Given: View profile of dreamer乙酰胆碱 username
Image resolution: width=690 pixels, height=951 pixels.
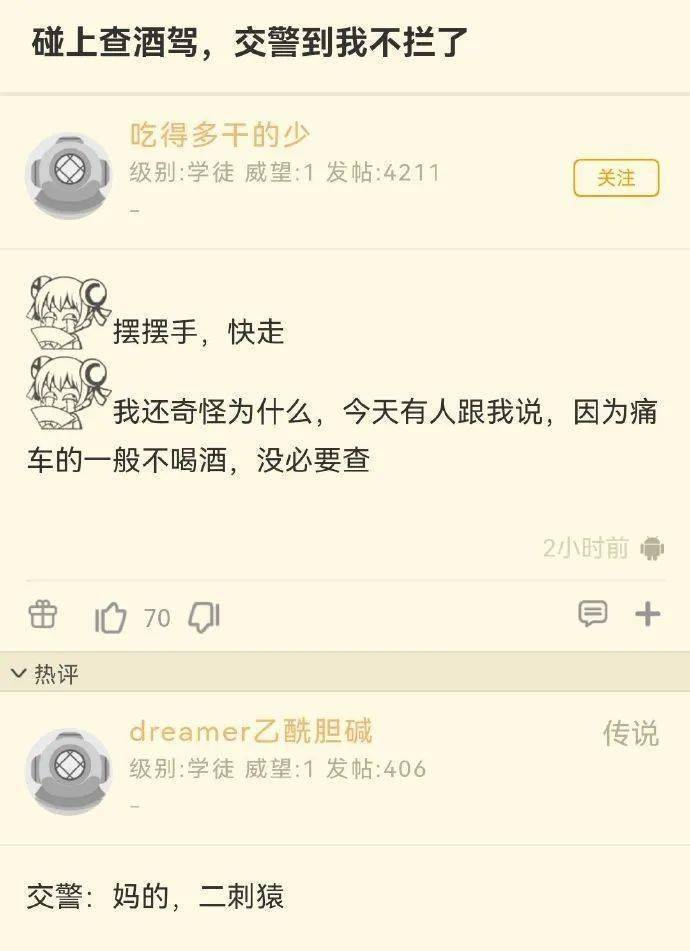Looking at the screenshot, I should click(250, 732).
